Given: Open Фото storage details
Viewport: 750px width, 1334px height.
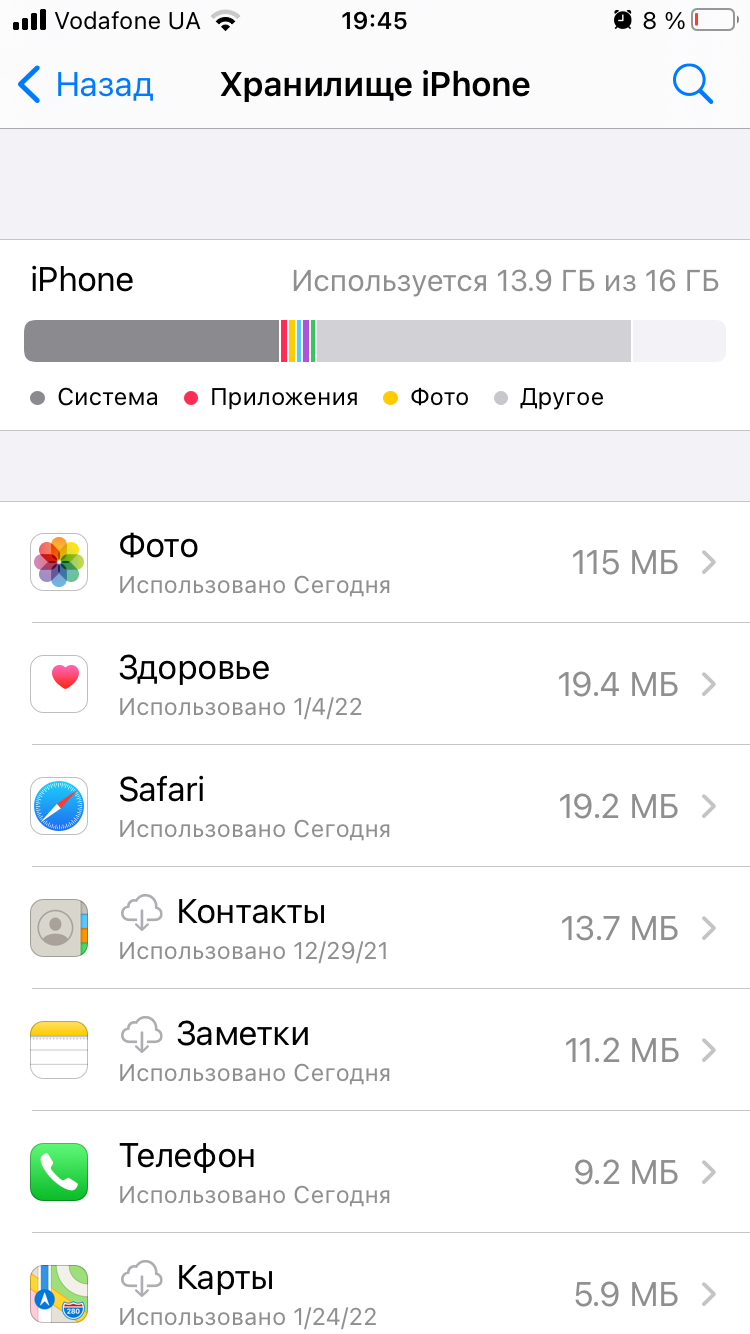Looking at the screenshot, I should click(375, 563).
